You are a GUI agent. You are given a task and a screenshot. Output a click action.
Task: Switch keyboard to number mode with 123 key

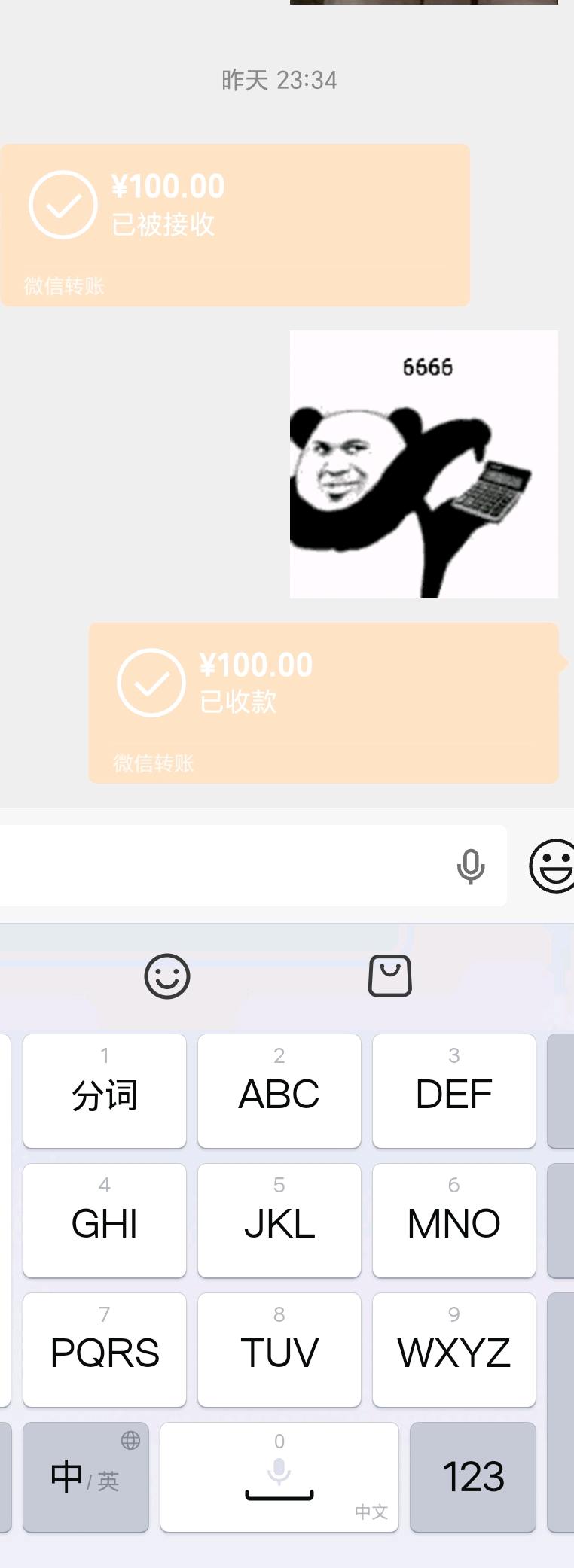pyautogui.click(x=472, y=1478)
